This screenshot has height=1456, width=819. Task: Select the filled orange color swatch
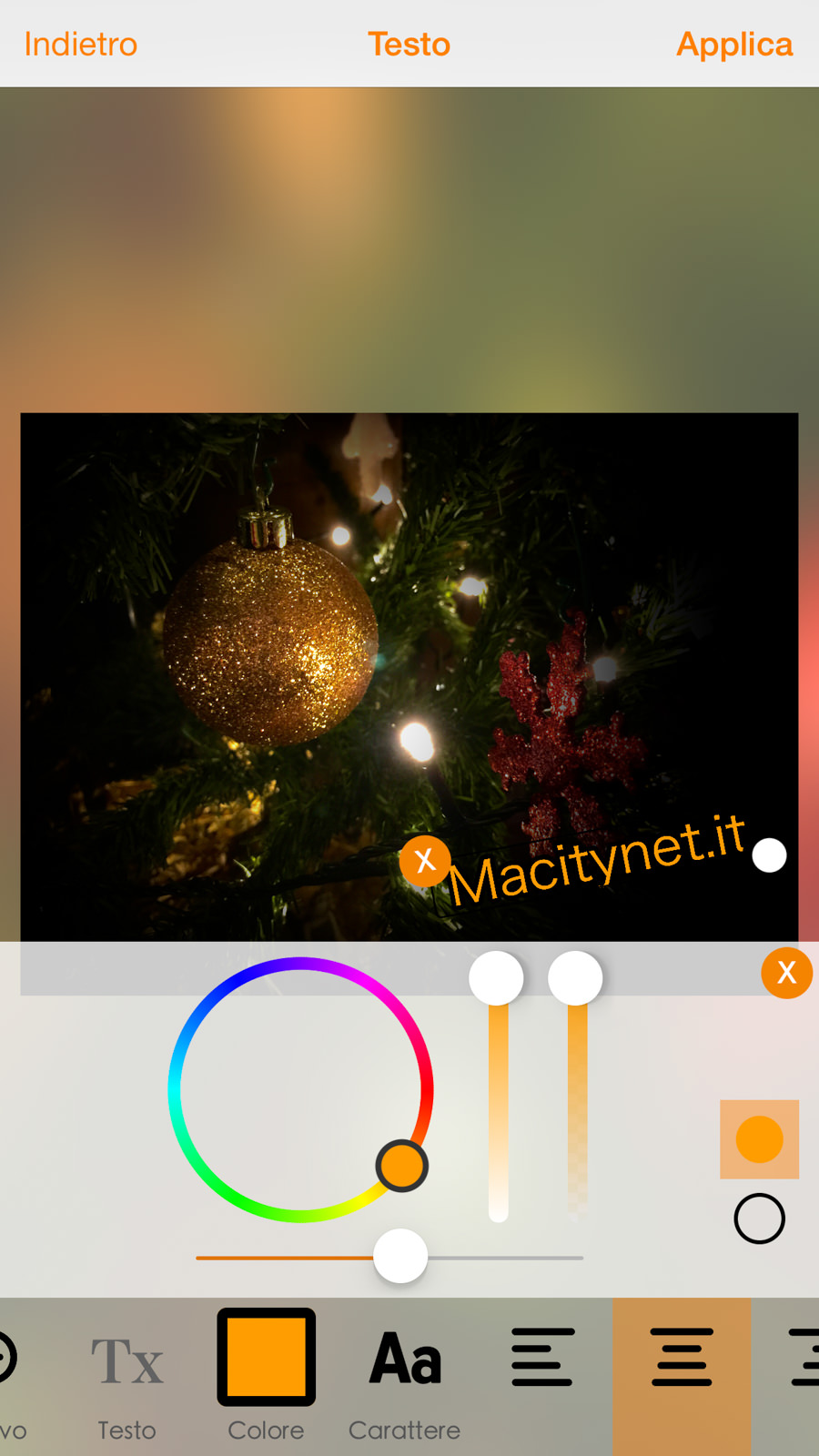point(759,1139)
